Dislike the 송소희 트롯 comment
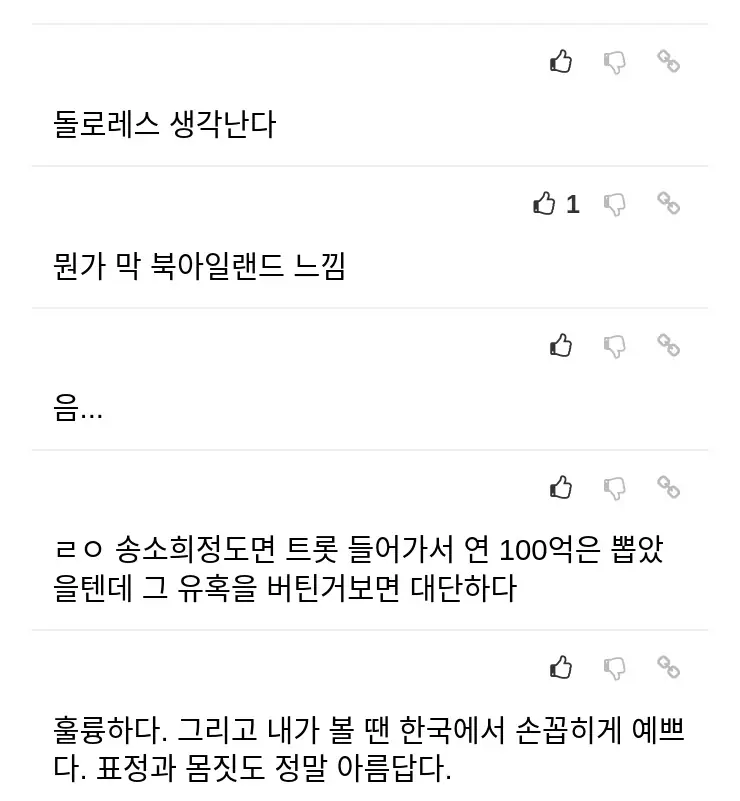The image size is (740, 801). point(615,488)
